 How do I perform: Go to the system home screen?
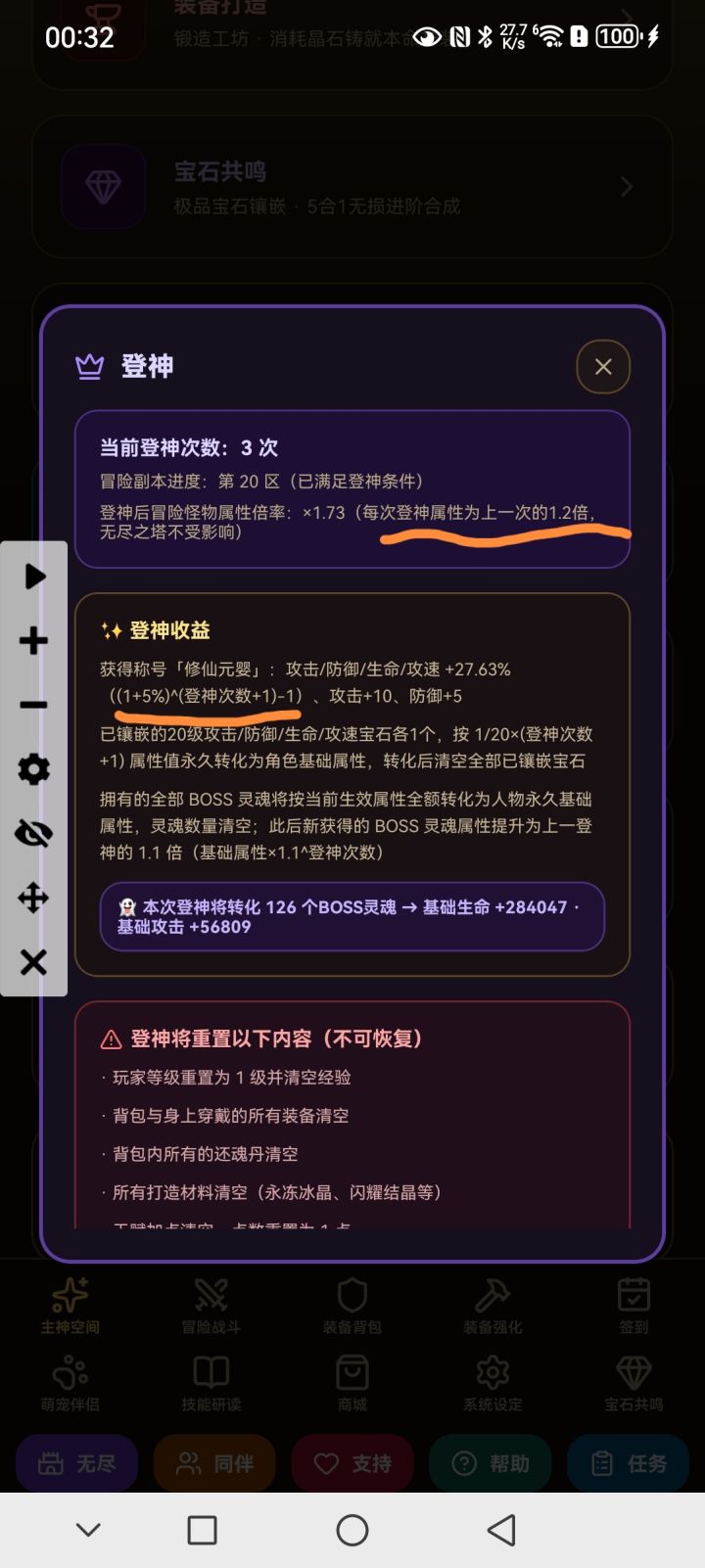point(352,1530)
